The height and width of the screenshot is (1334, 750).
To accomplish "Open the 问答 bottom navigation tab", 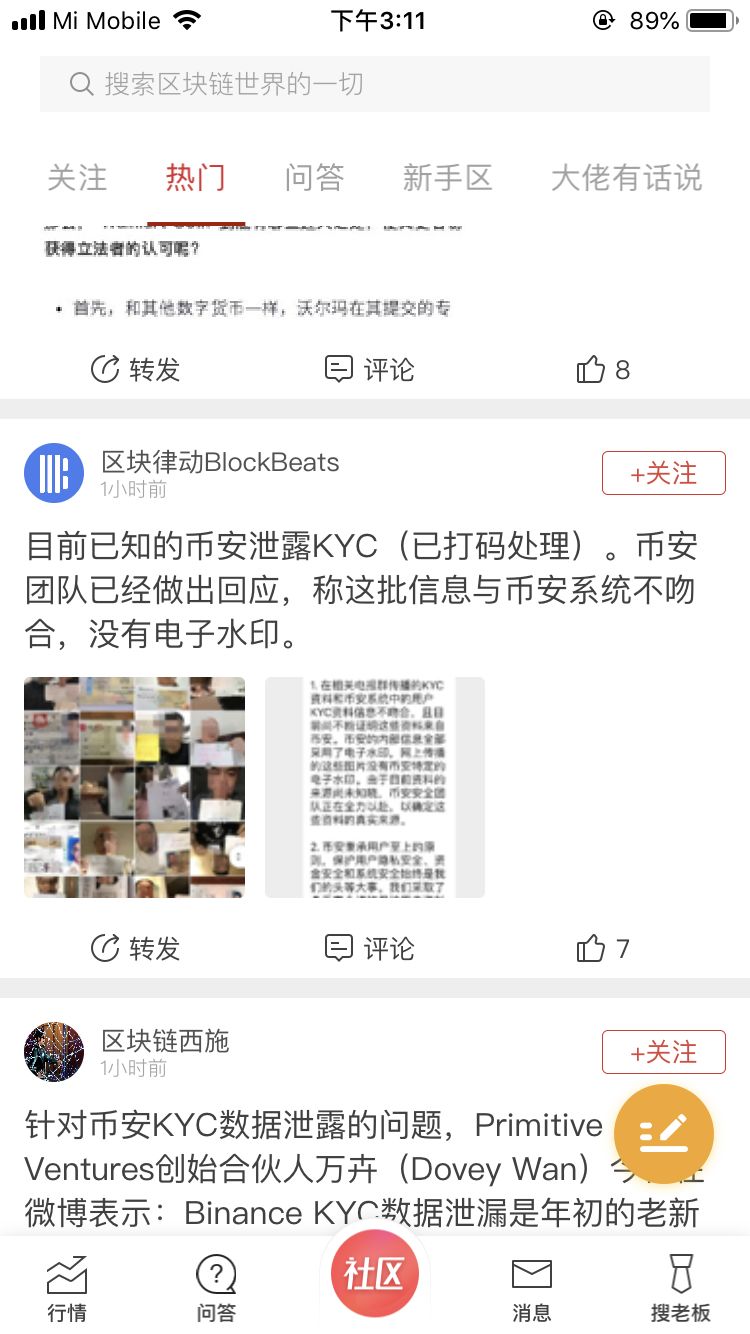I will (216, 1288).
